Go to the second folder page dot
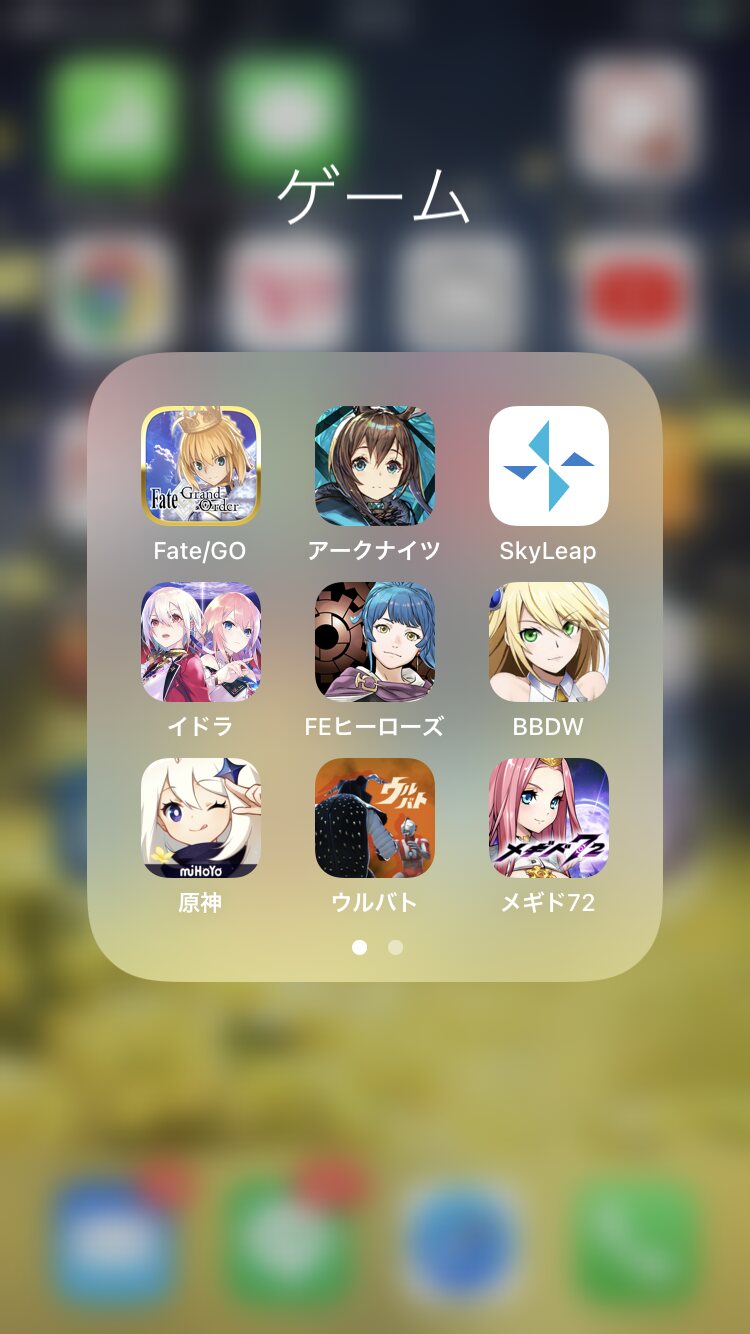 (x=396, y=947)
